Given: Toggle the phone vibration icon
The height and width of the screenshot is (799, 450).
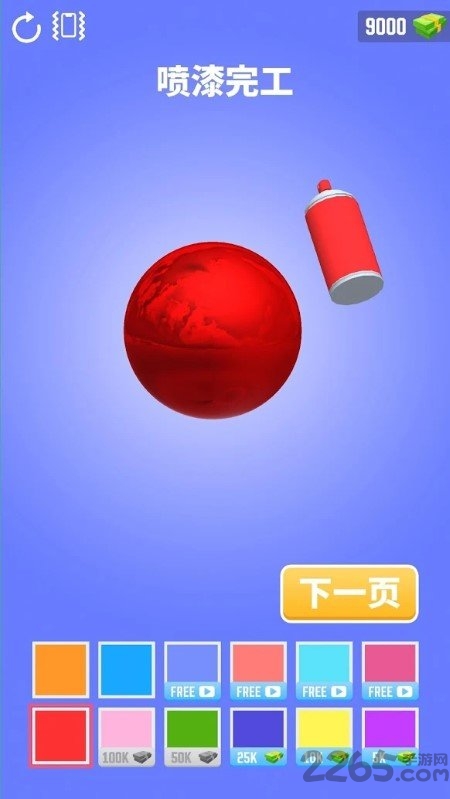Looking at the screenshot, I should pos(68,26).
